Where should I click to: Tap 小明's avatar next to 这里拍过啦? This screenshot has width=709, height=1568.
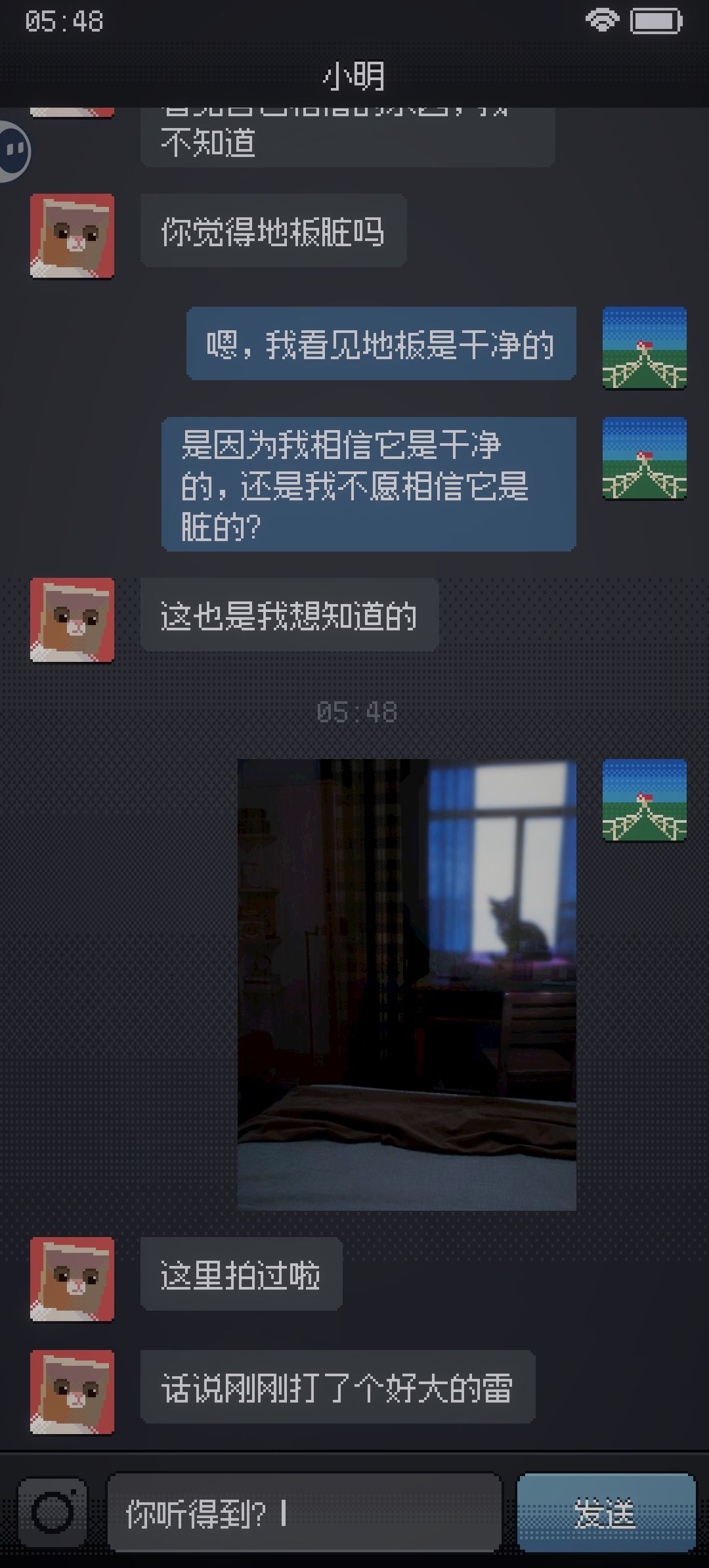72,1280
